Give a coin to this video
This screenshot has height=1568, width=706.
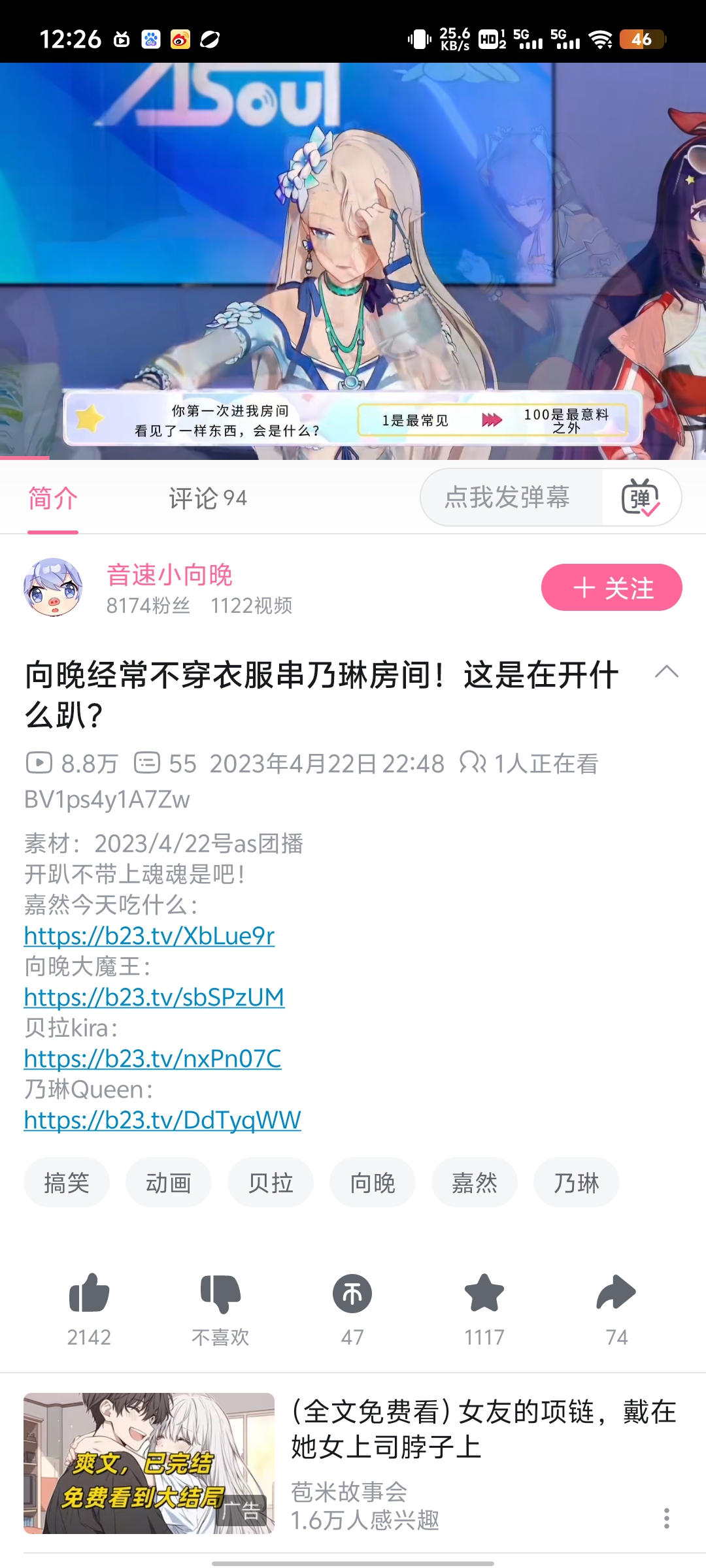(x=352, y=1294)
